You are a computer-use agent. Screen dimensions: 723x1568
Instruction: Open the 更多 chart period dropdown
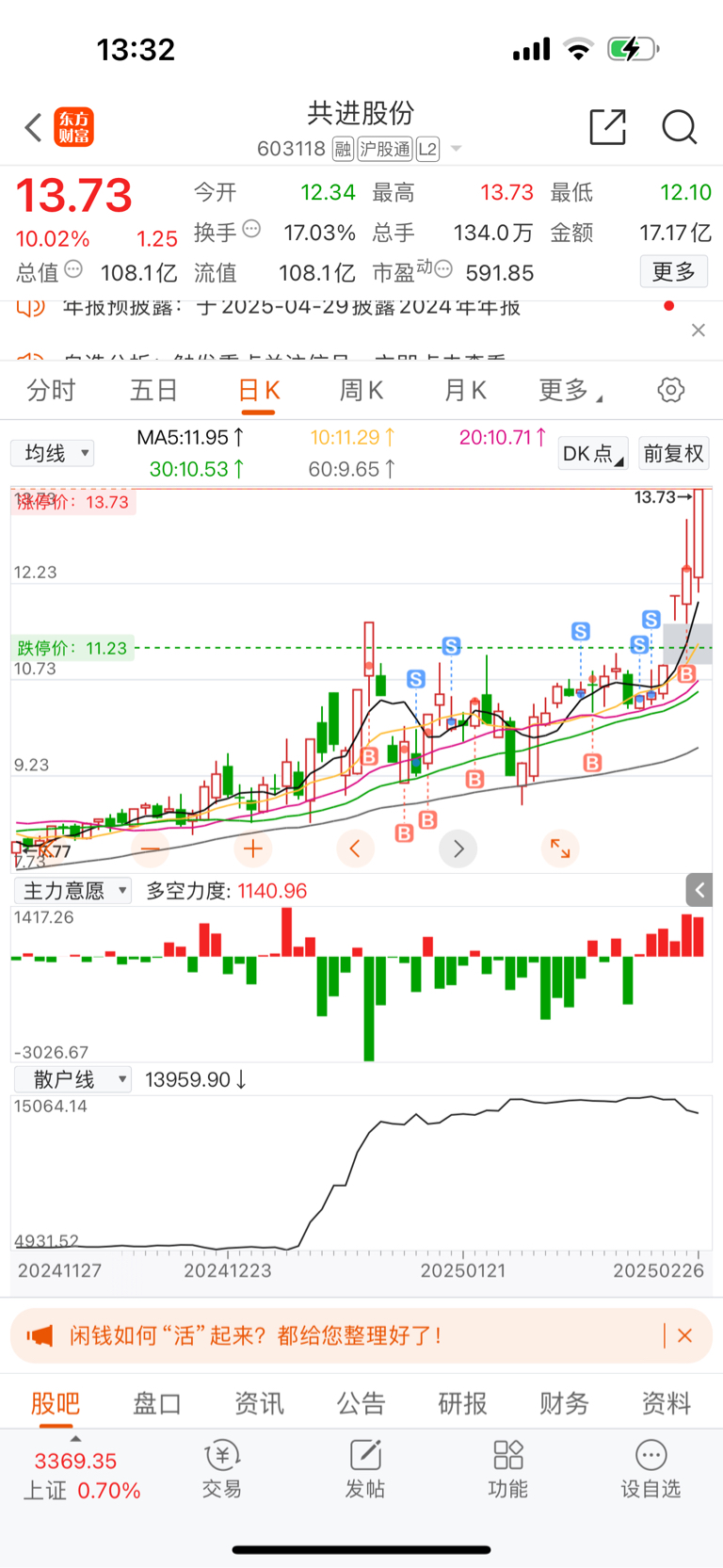click(569, 390)
